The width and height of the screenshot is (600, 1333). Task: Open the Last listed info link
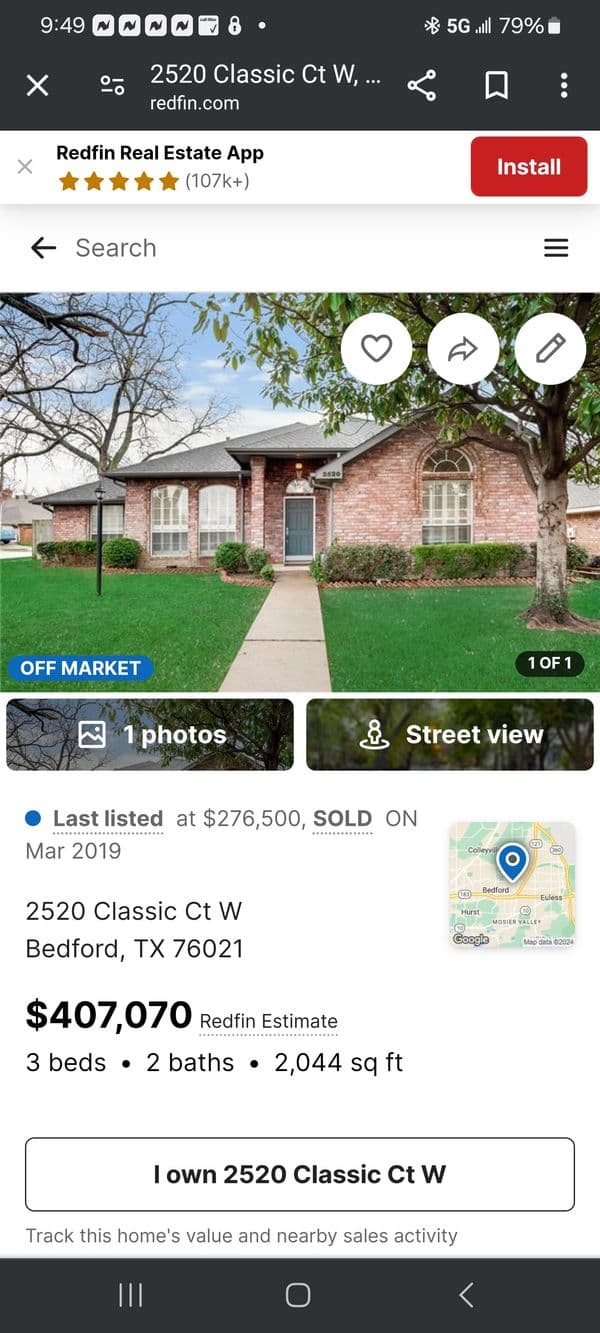click(x=107, y=818)
